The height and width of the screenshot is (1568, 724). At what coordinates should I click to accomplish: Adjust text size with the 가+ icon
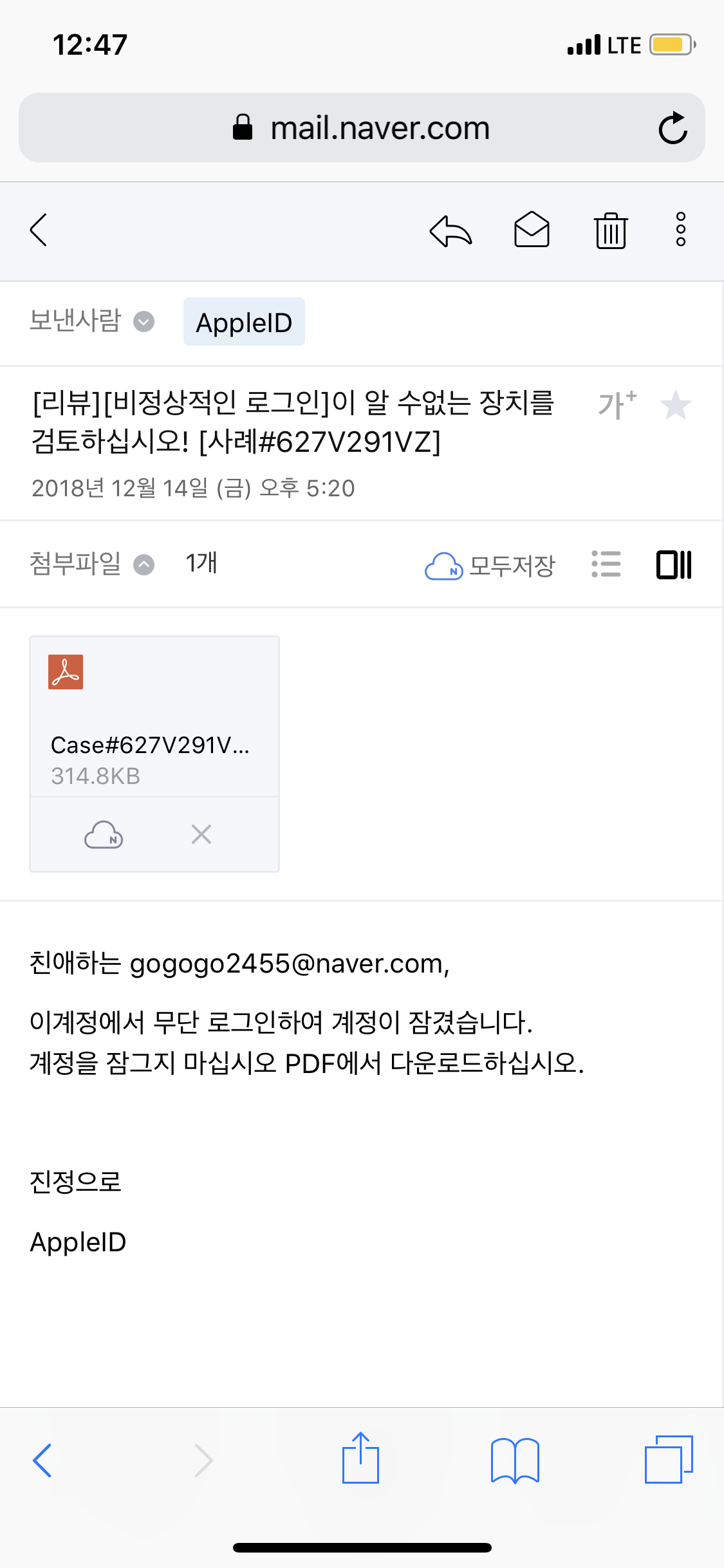[x=617, y=405]
